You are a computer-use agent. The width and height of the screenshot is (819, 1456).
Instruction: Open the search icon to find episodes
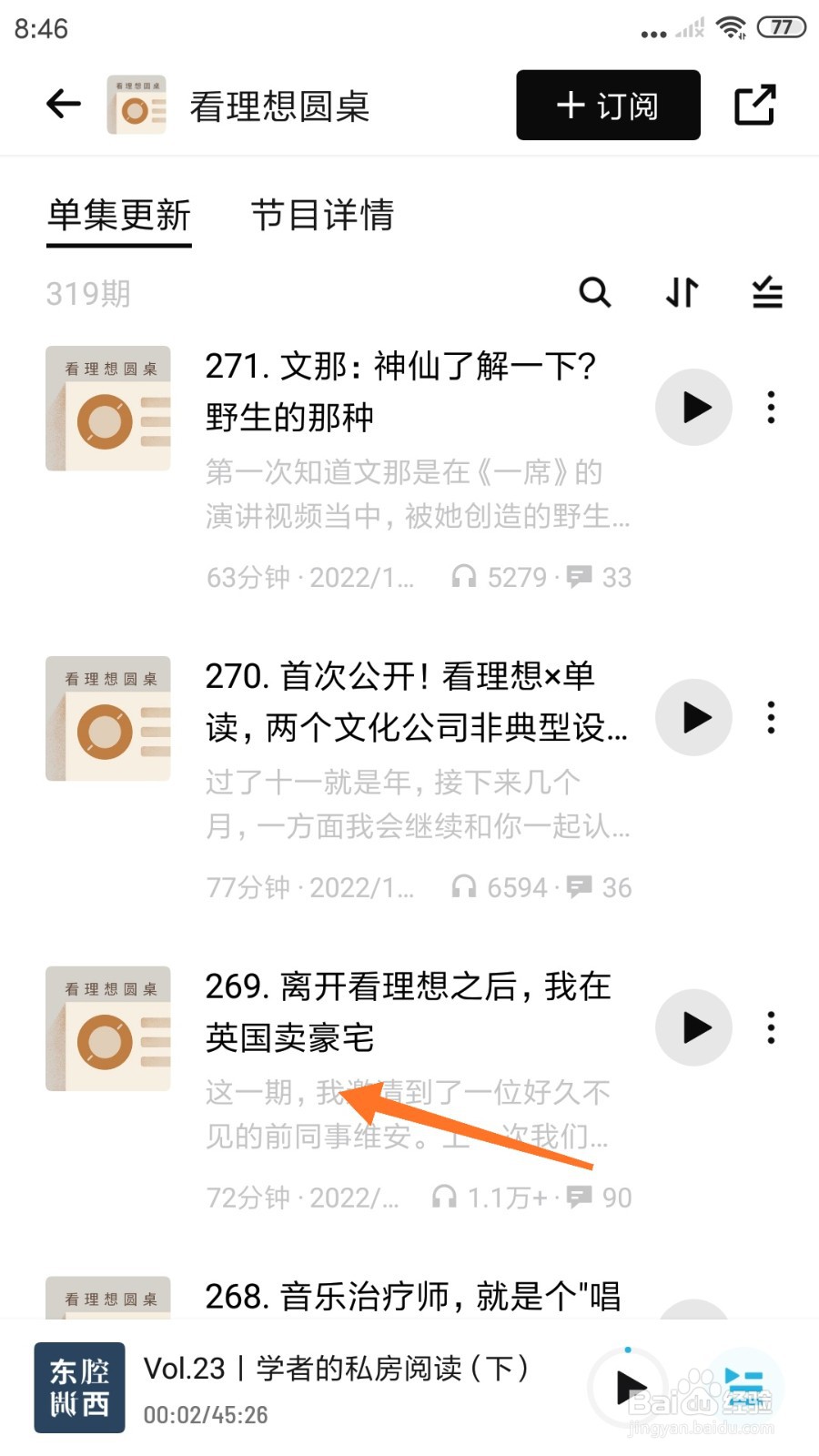596,293
